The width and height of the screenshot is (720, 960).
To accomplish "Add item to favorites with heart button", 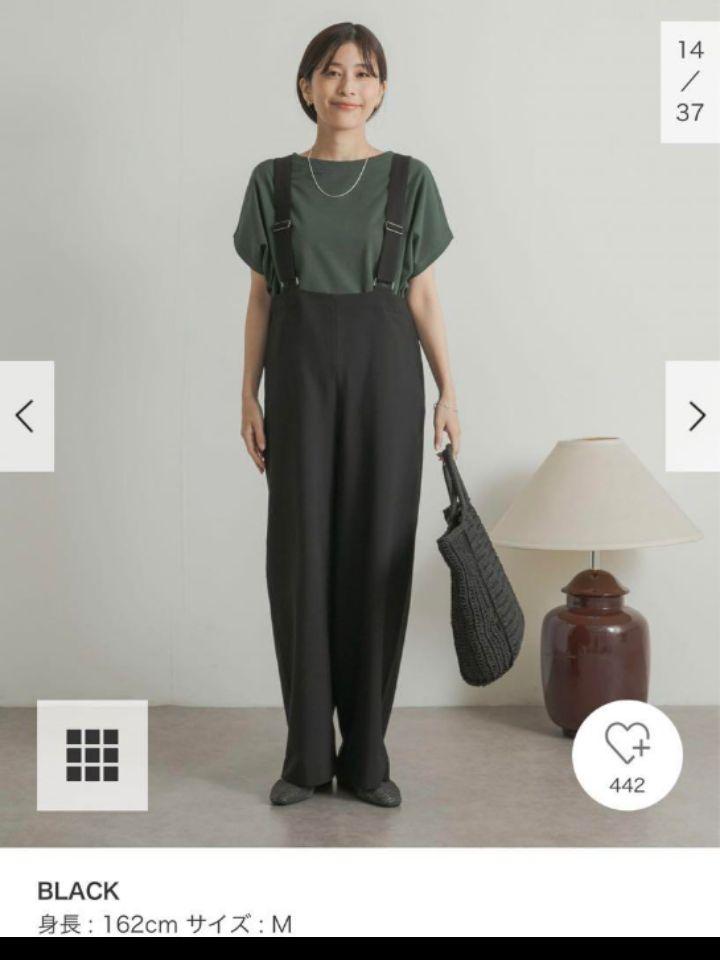I will click(x=627, y=755).
